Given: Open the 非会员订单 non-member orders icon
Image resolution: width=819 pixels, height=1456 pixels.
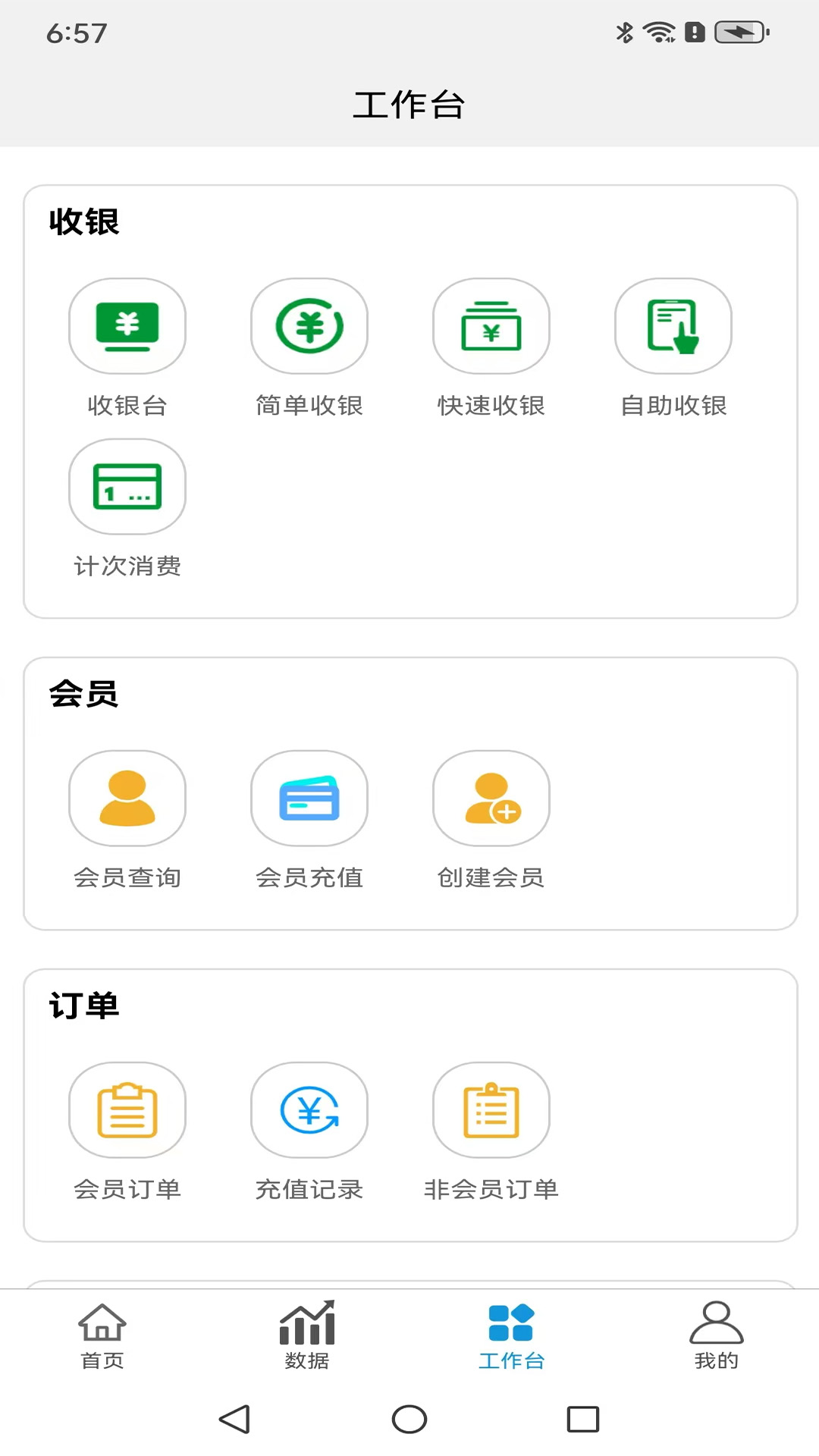Looking at the screenshot, I should point(491,1109).
